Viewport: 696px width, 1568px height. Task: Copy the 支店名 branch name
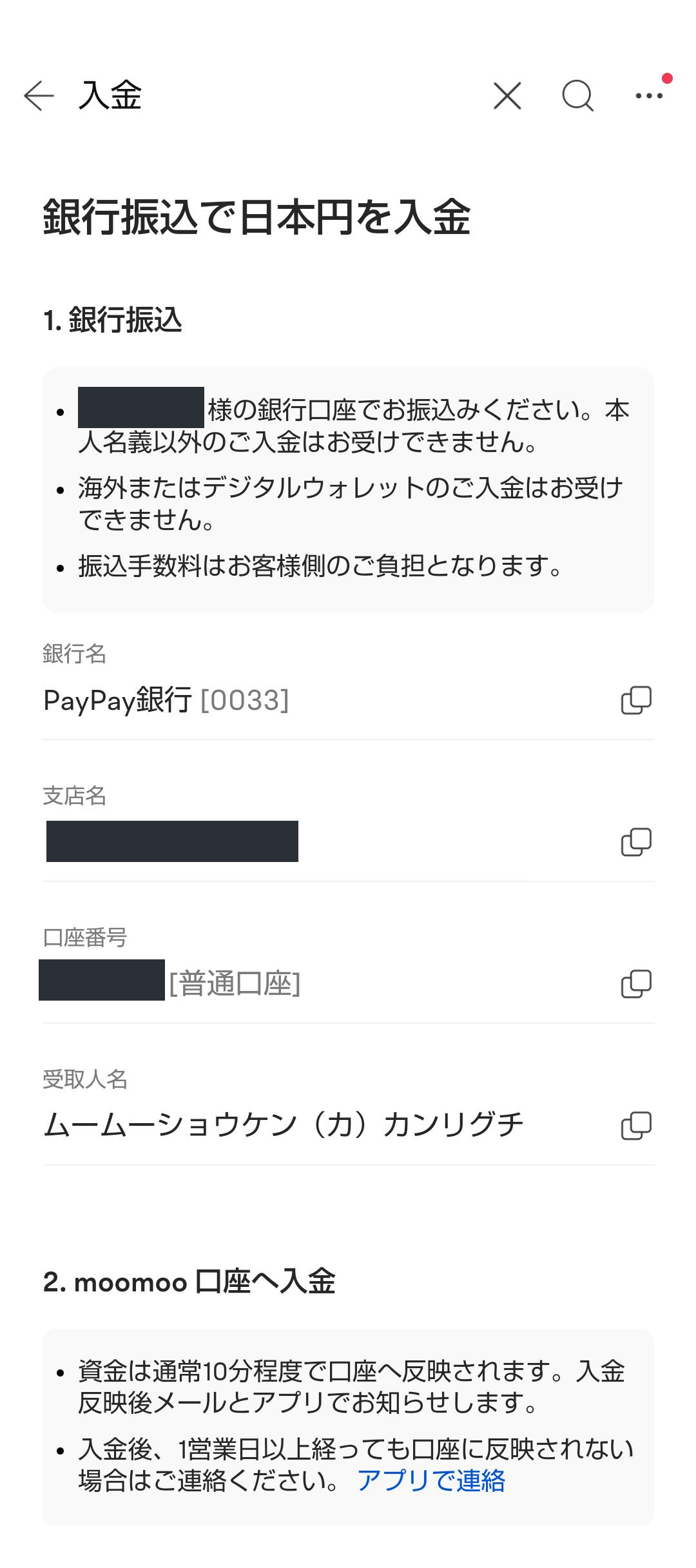point(636,842)
